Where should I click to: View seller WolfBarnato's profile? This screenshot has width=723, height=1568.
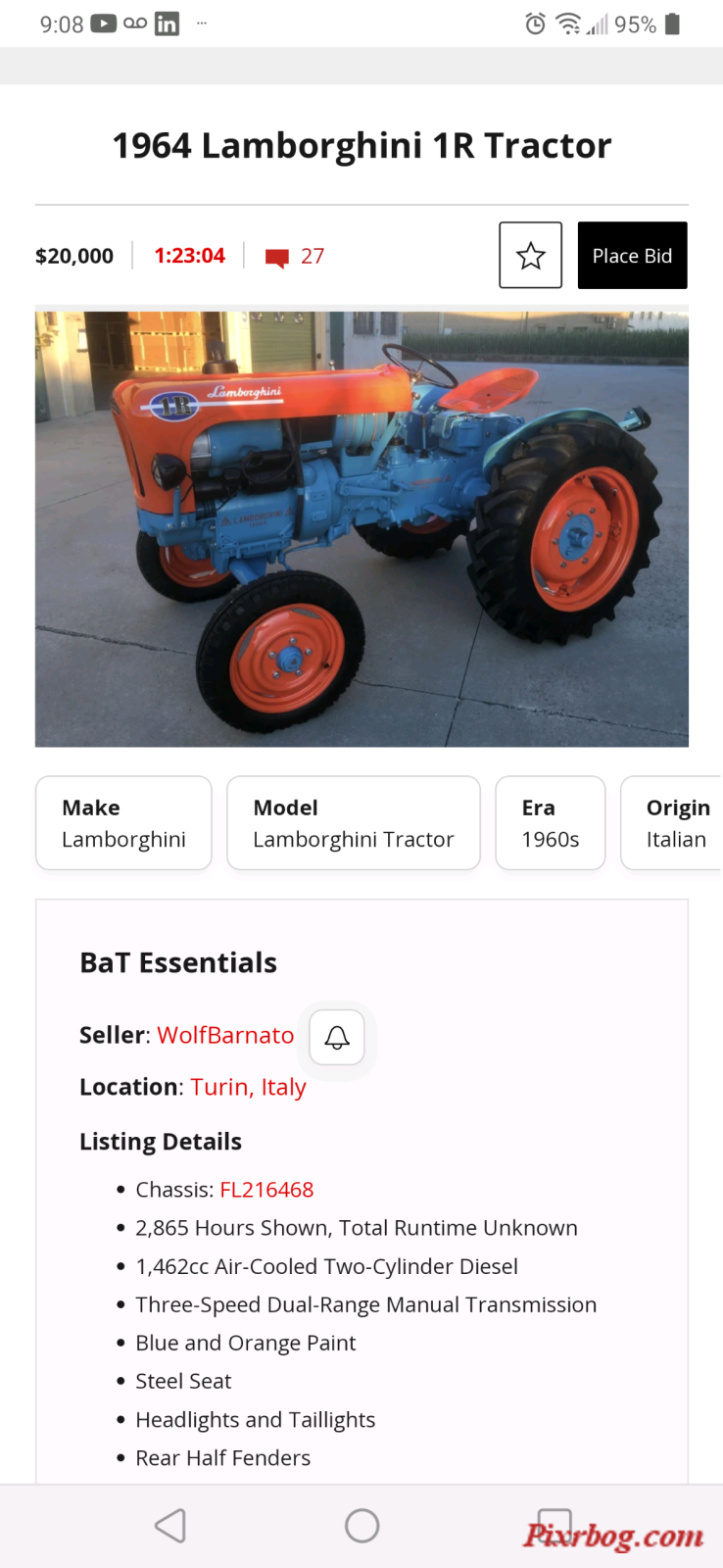(225, 1036)
